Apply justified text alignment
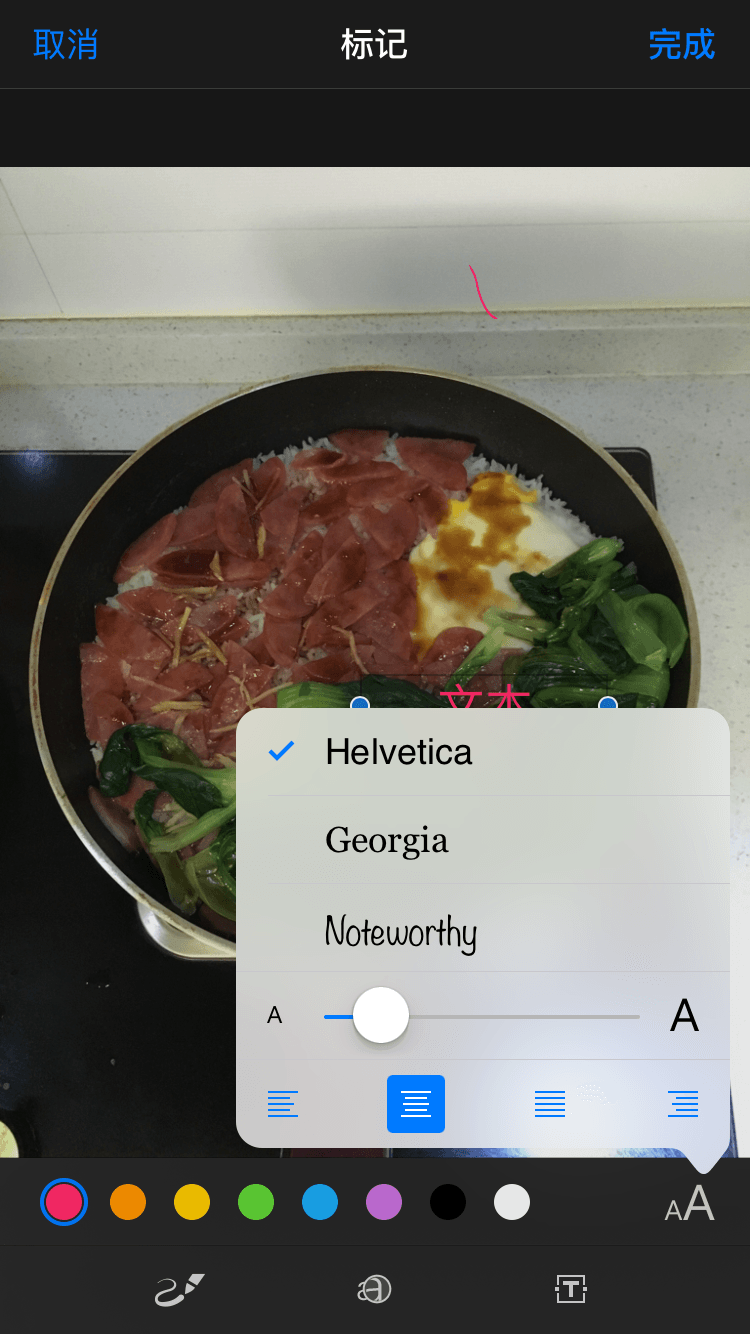Viewport: 750px width, 1334px height. 550,1104
